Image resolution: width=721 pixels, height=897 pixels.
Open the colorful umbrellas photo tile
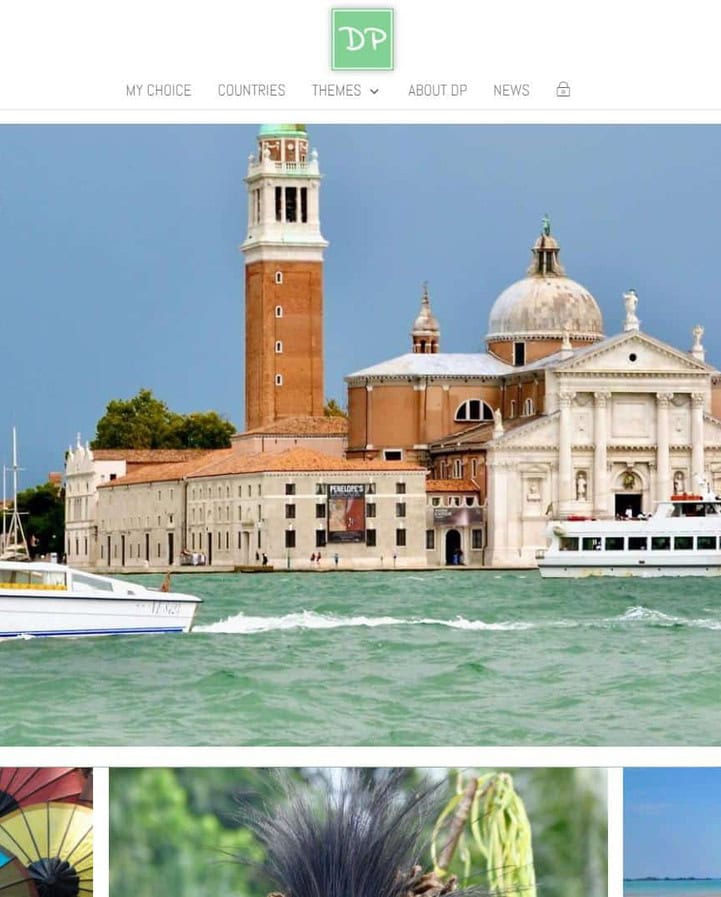pos(46,832)
